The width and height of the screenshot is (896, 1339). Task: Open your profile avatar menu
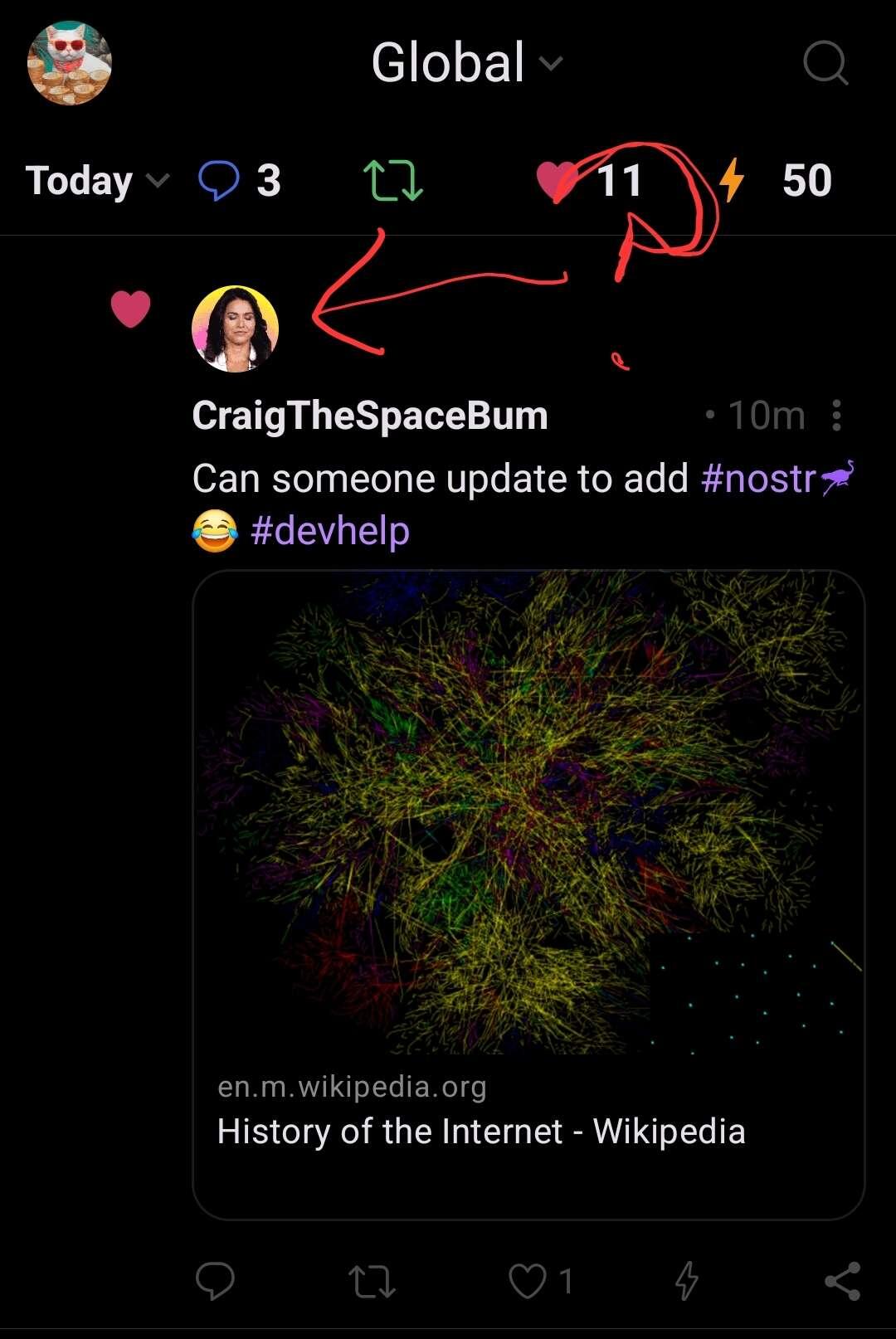[x=70, y=63]
